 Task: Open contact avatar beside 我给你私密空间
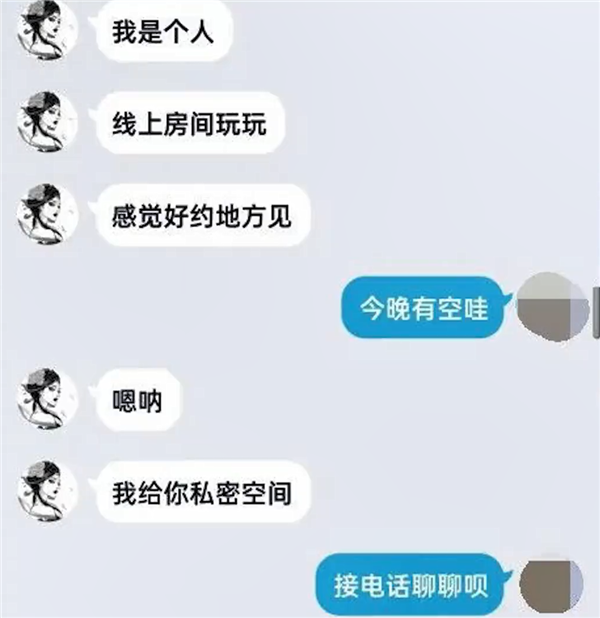tap(47, 491)
